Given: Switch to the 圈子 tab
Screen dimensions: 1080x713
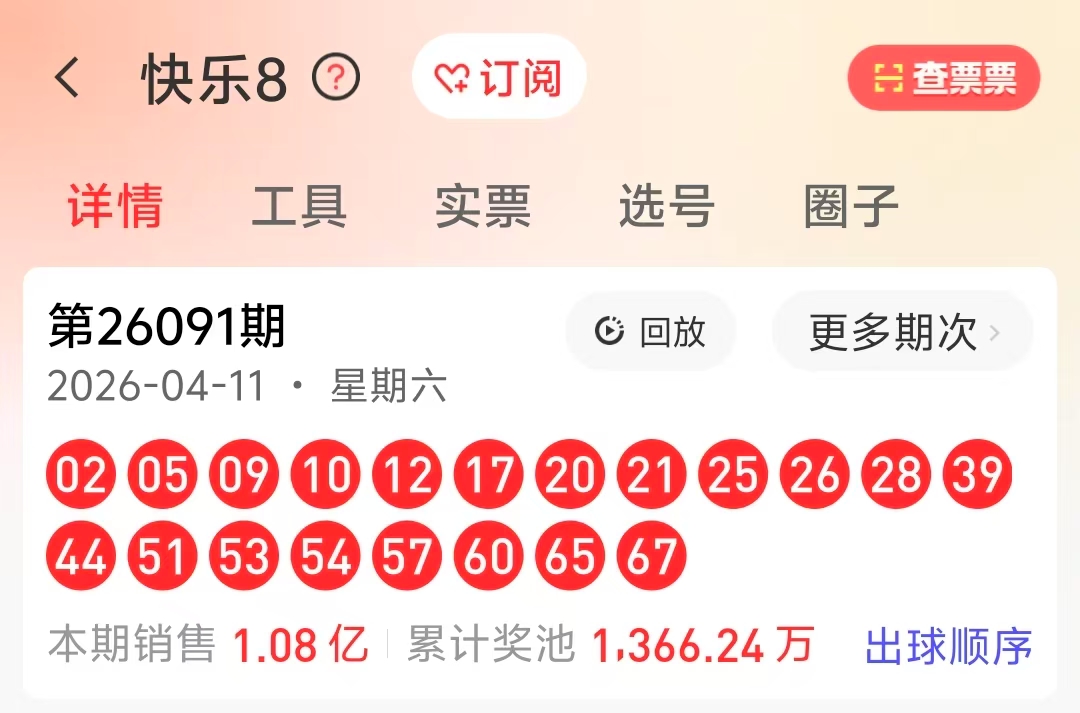Looking at the screenshot, I should coord(851,206).
